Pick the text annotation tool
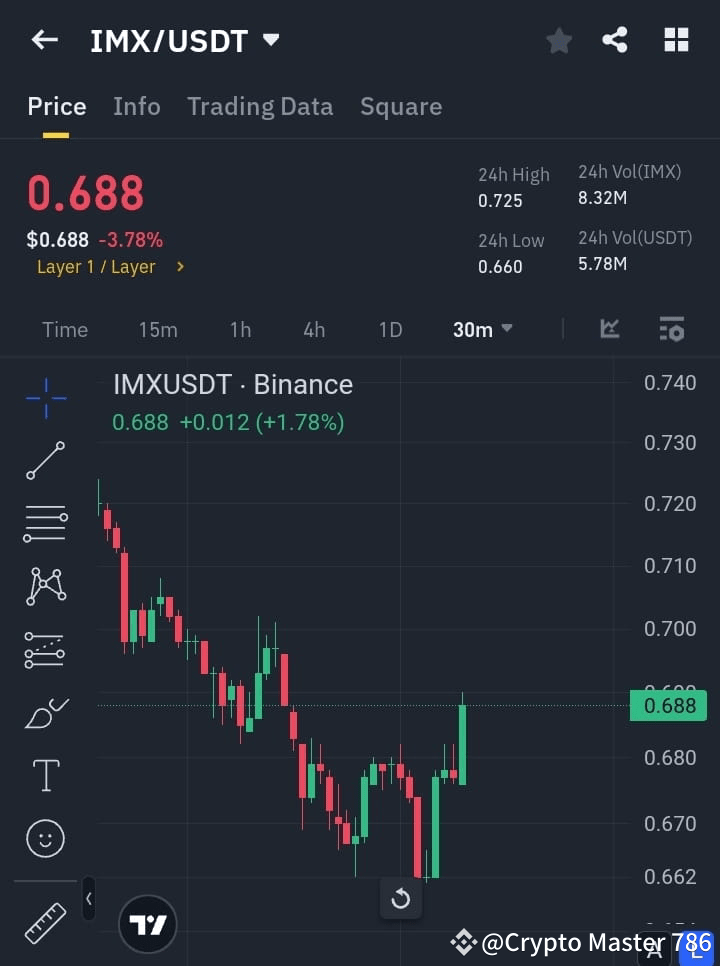 [x=45, y=775]
